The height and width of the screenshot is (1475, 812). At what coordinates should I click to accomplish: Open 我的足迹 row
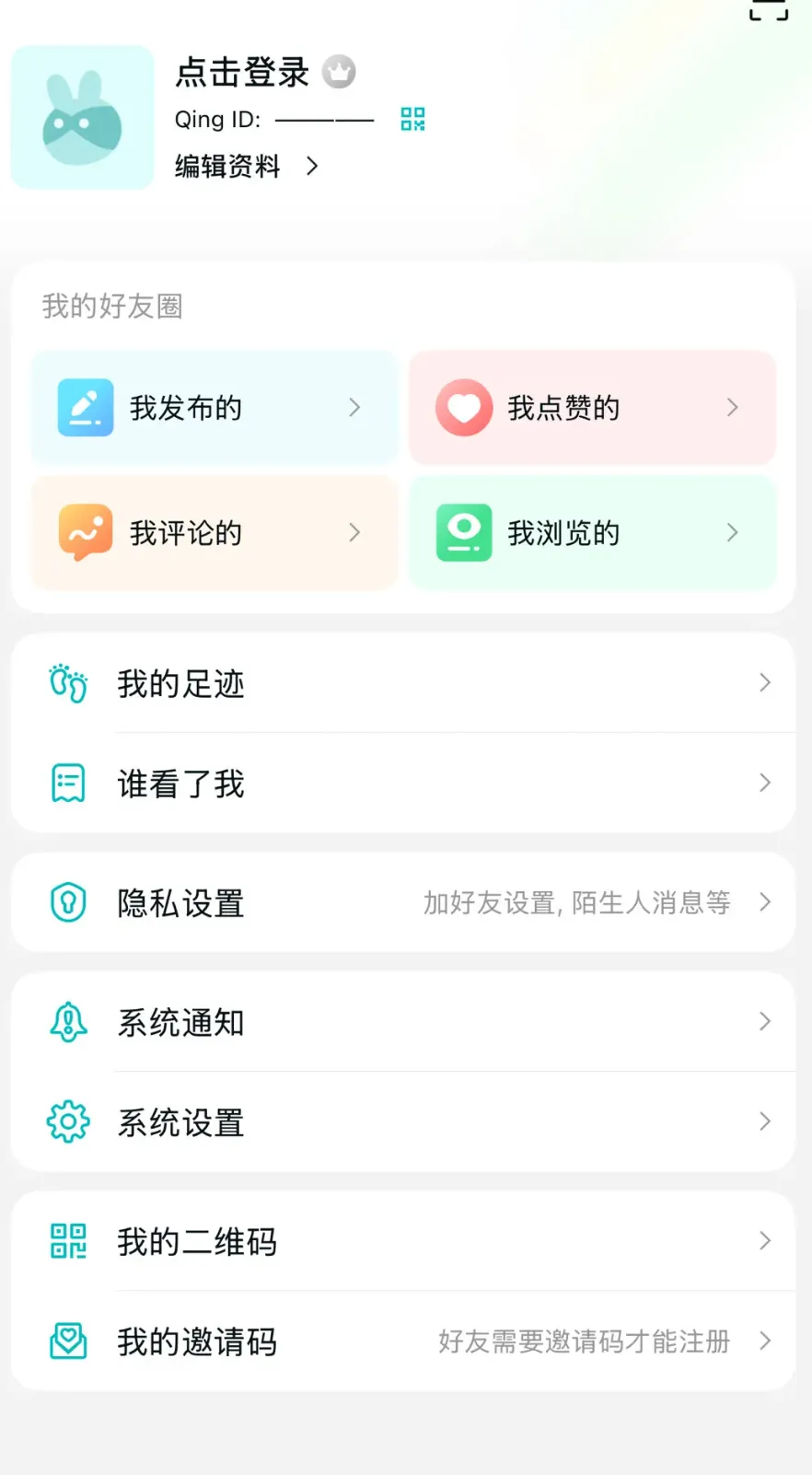[x=403, y=683]
